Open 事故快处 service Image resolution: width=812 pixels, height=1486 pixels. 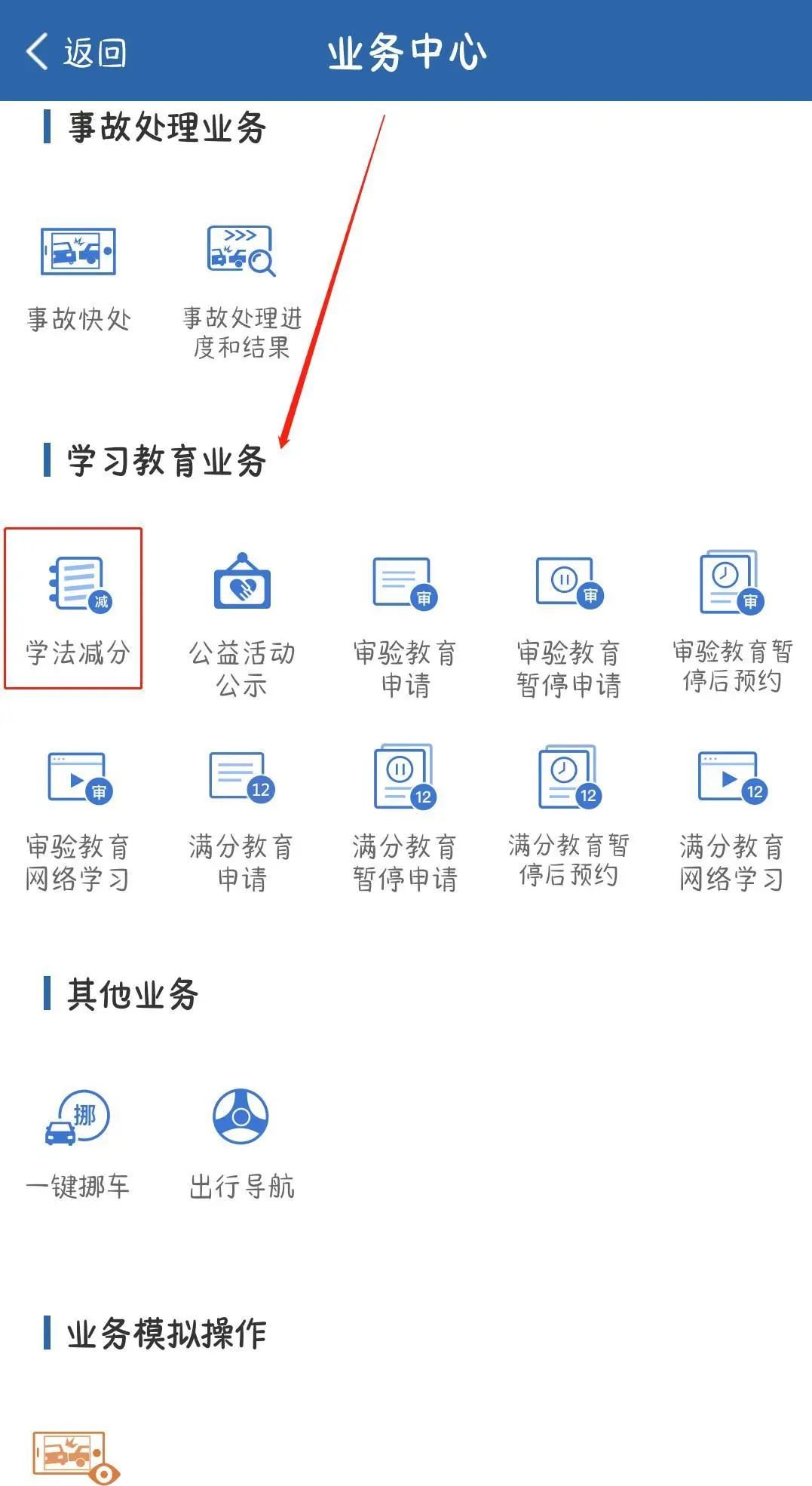coord(78,279)
